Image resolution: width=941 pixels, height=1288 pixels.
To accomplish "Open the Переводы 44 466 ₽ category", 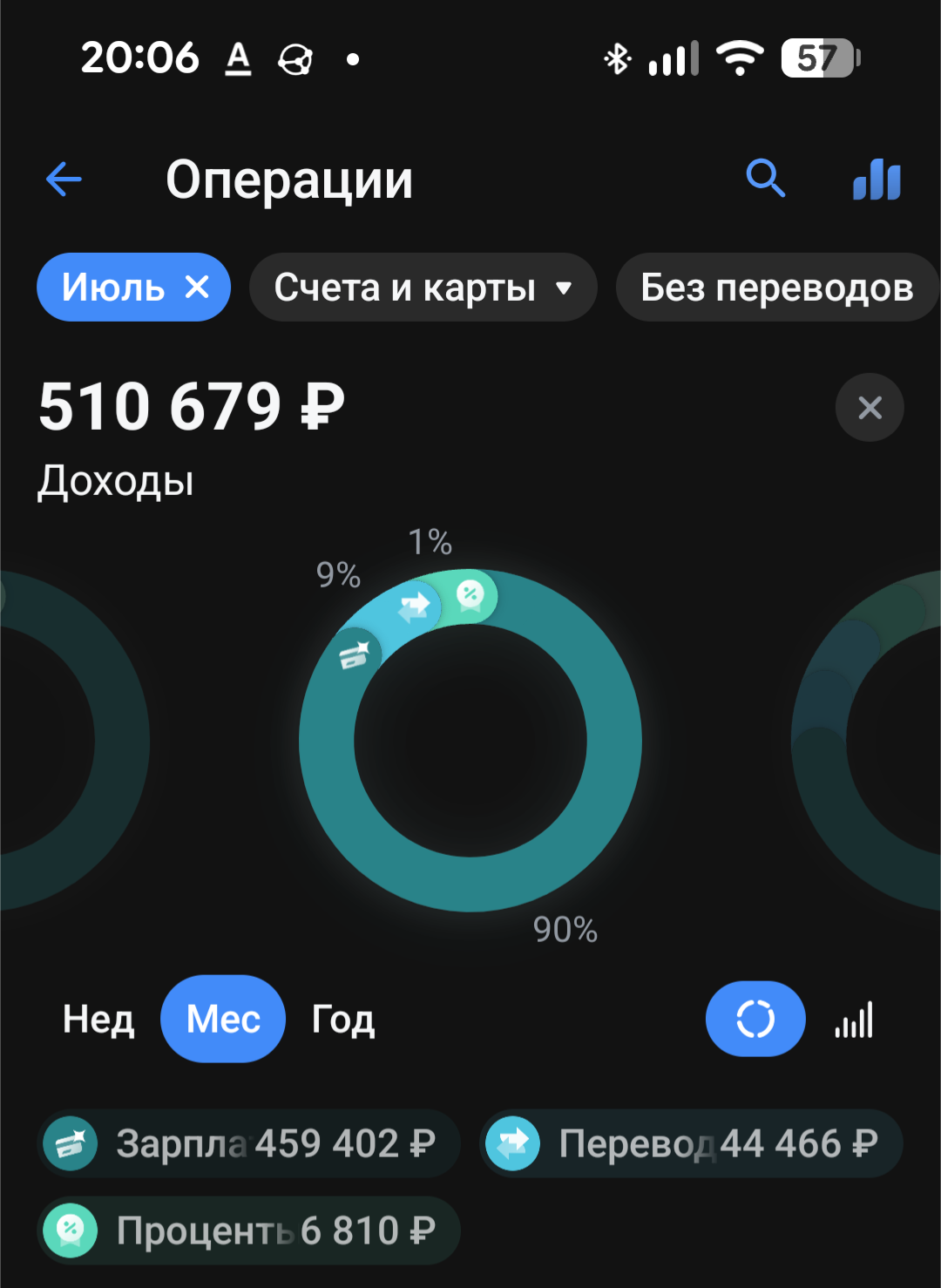I will point(691,1143).
